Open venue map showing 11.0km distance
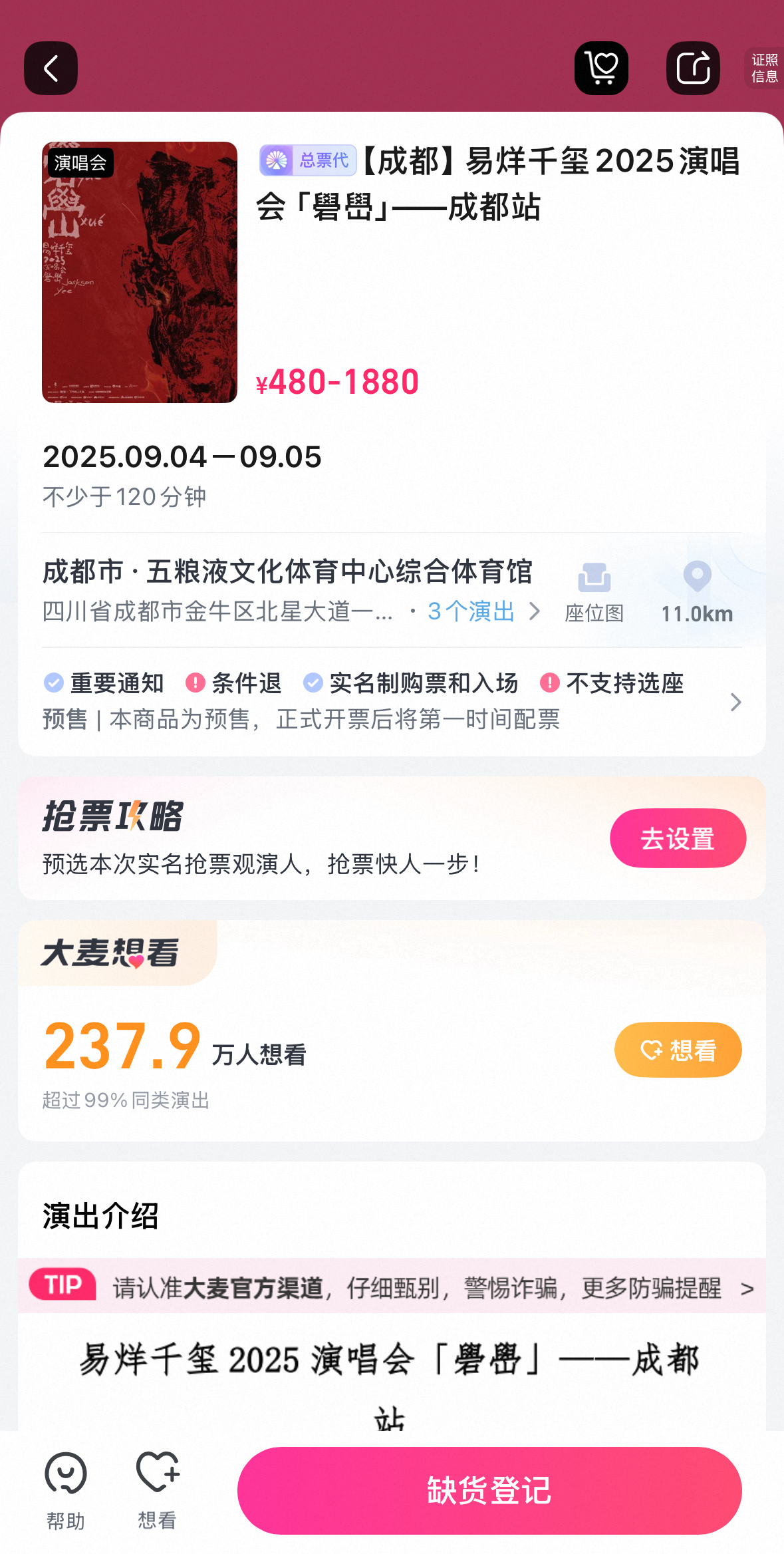The width and height of the screenshot is (784, 1554). pyautogui.click(x=697, y=592)
